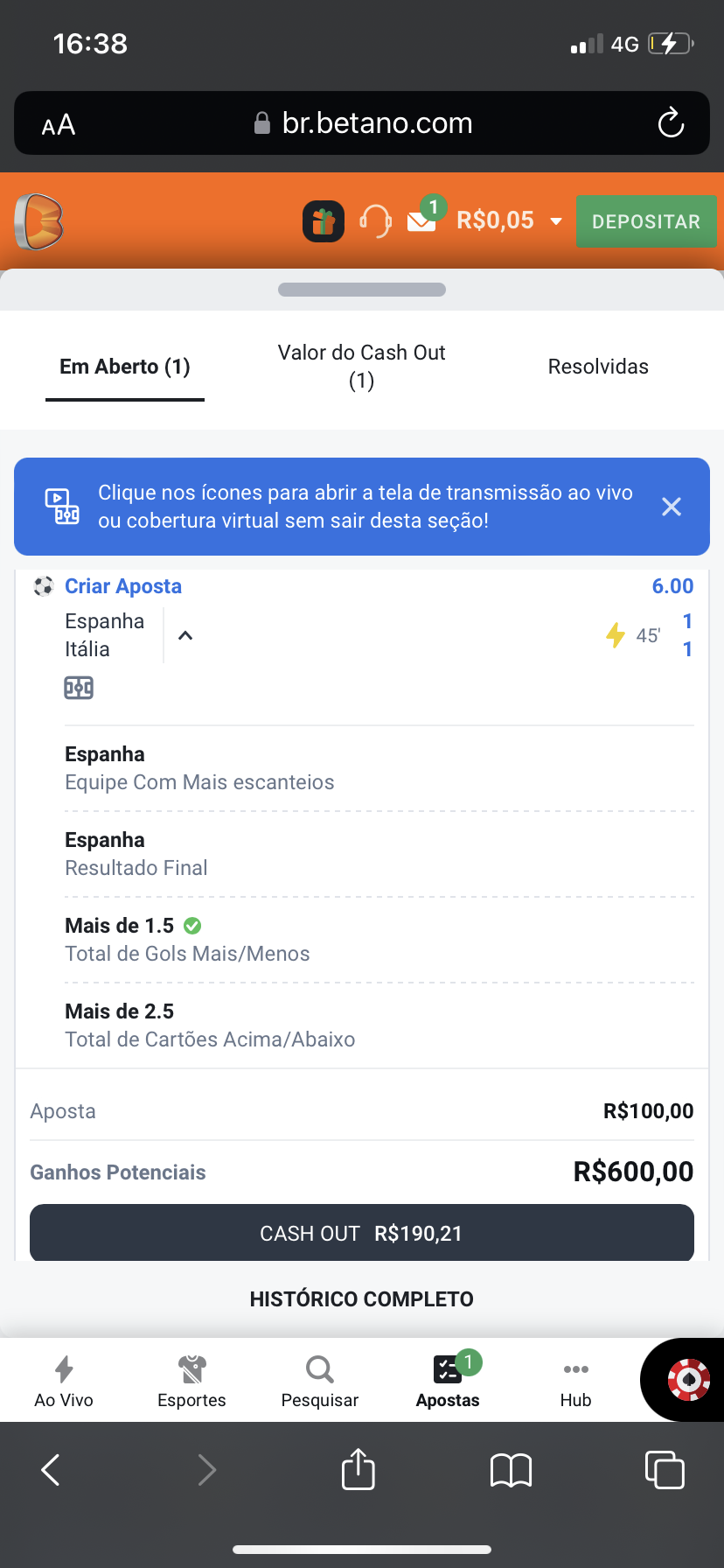The height and width of the screenshot is (1568, 724).
Task: Dismiss the blue live stream info banner
Action: tap(671, 507)
